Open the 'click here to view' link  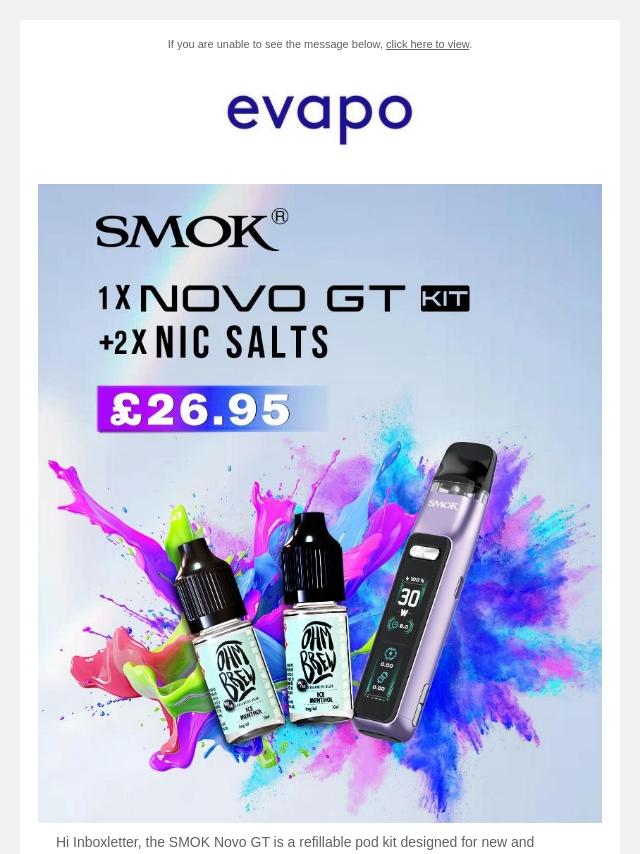(427, 44)
